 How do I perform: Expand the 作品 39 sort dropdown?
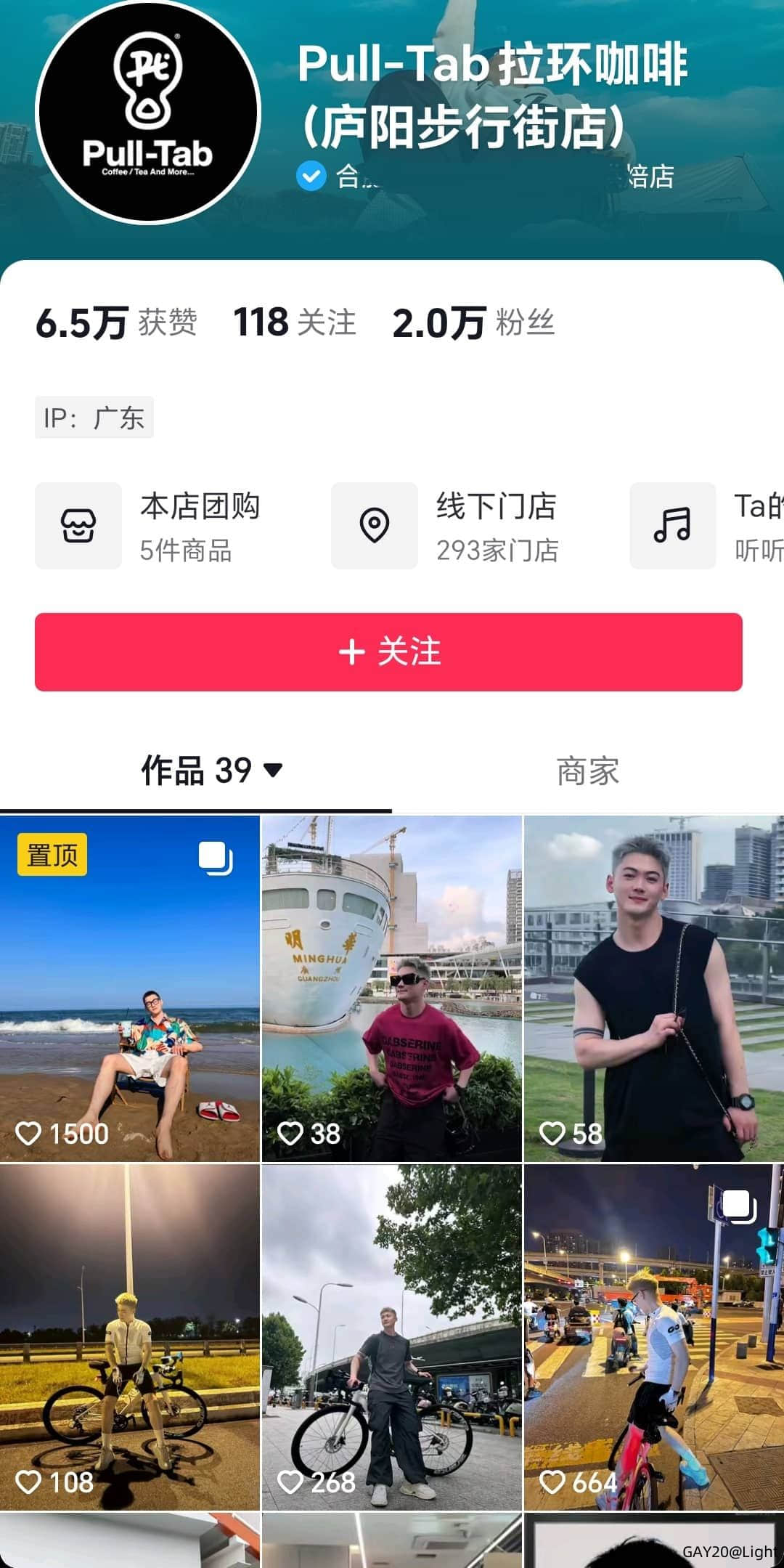pyautogui.click(x=273, y=771)
